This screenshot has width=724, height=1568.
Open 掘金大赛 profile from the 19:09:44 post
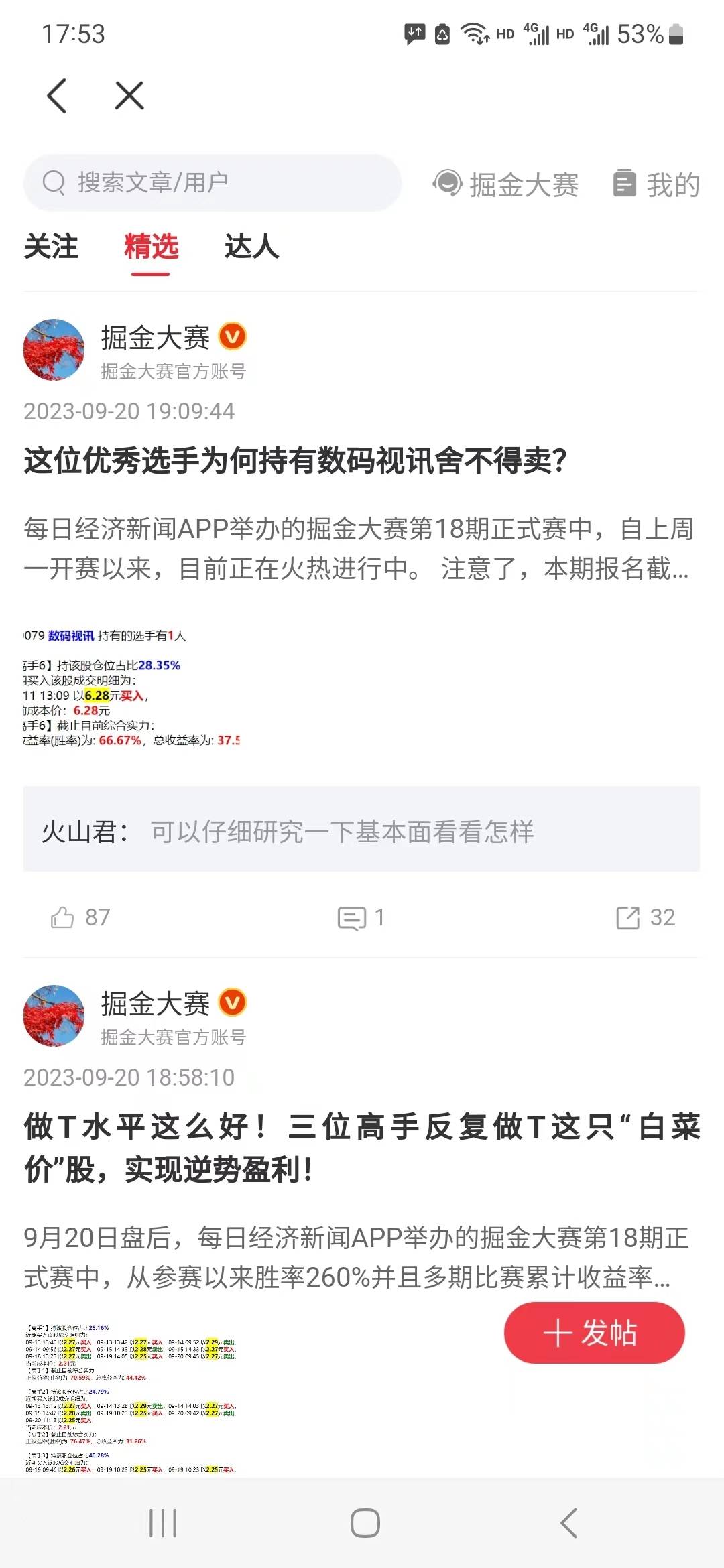click(54, 350)
